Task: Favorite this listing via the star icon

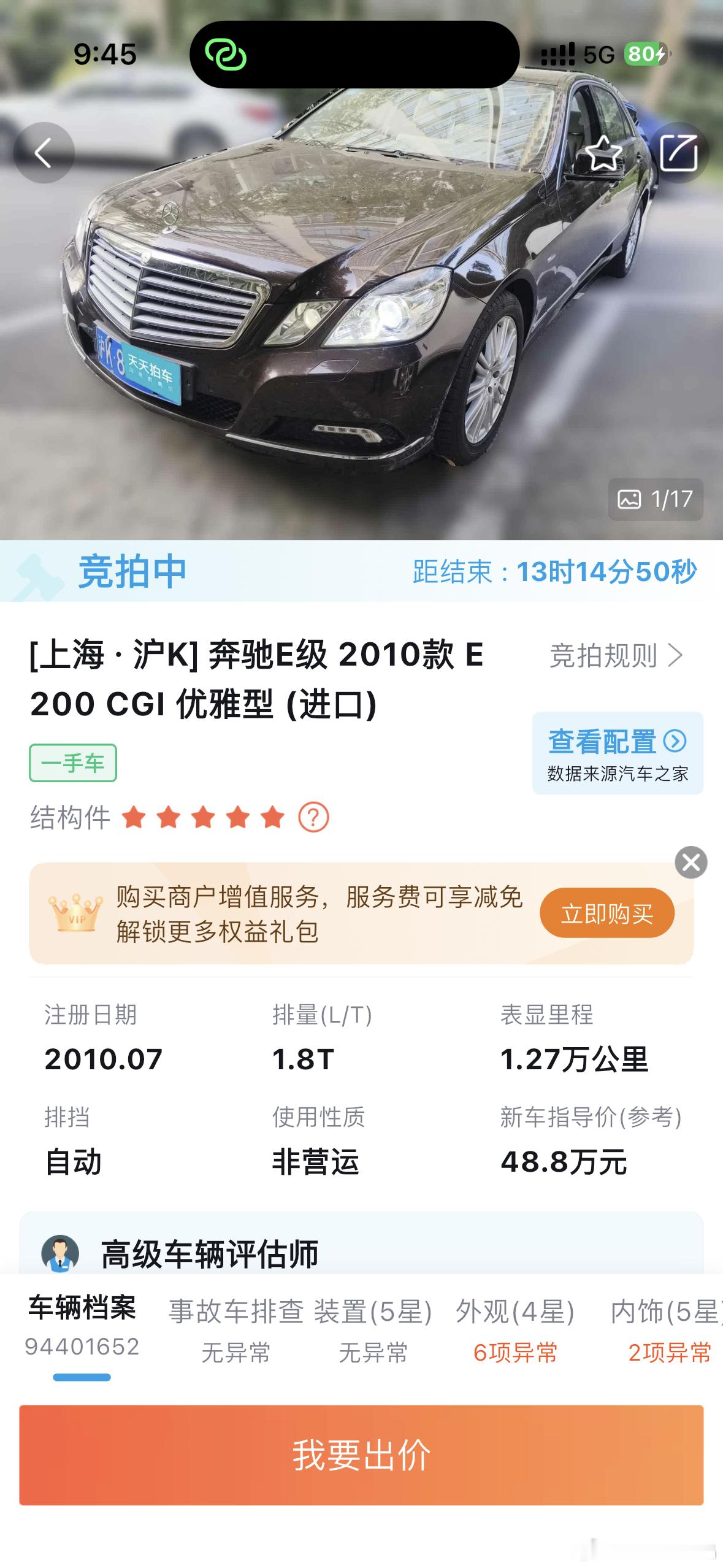Action: pyautogui.click(x=604, y=152)
